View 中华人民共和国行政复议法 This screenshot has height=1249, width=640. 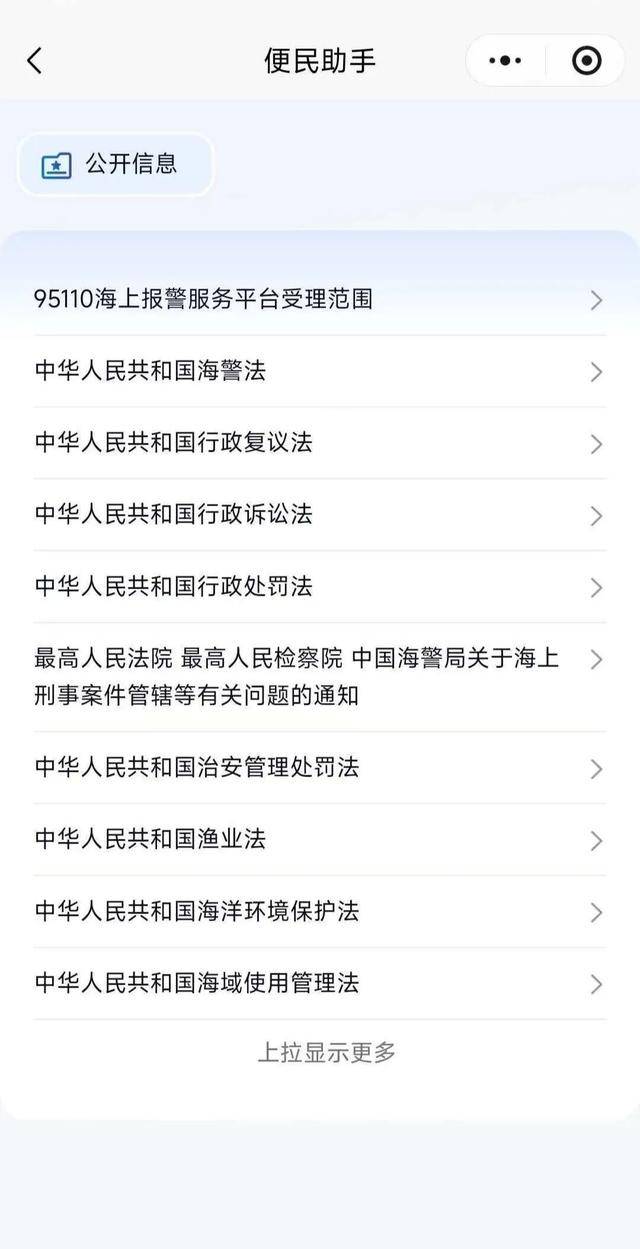coord(318,443)
